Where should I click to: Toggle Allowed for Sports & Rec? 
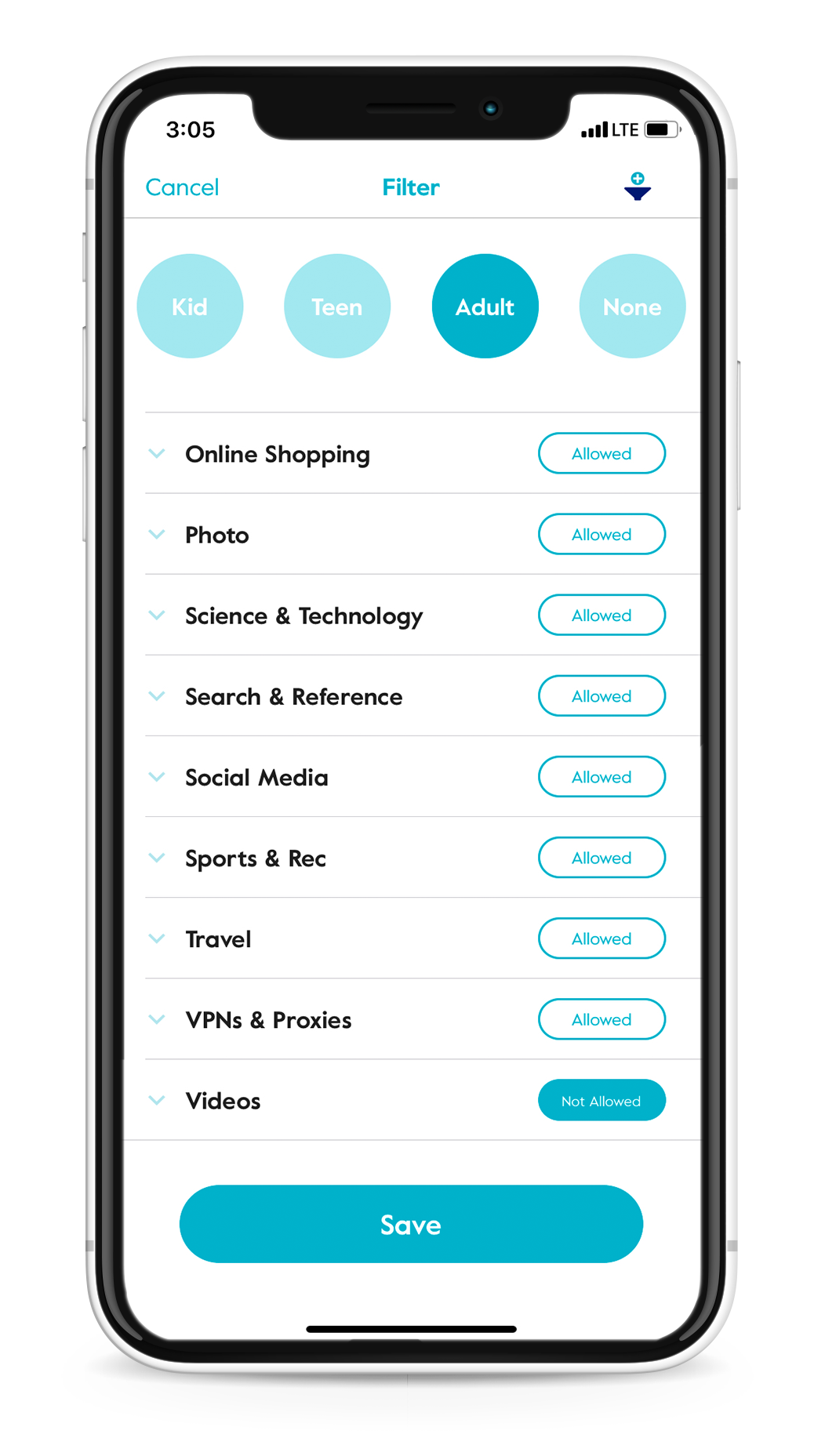pos(601,857)
